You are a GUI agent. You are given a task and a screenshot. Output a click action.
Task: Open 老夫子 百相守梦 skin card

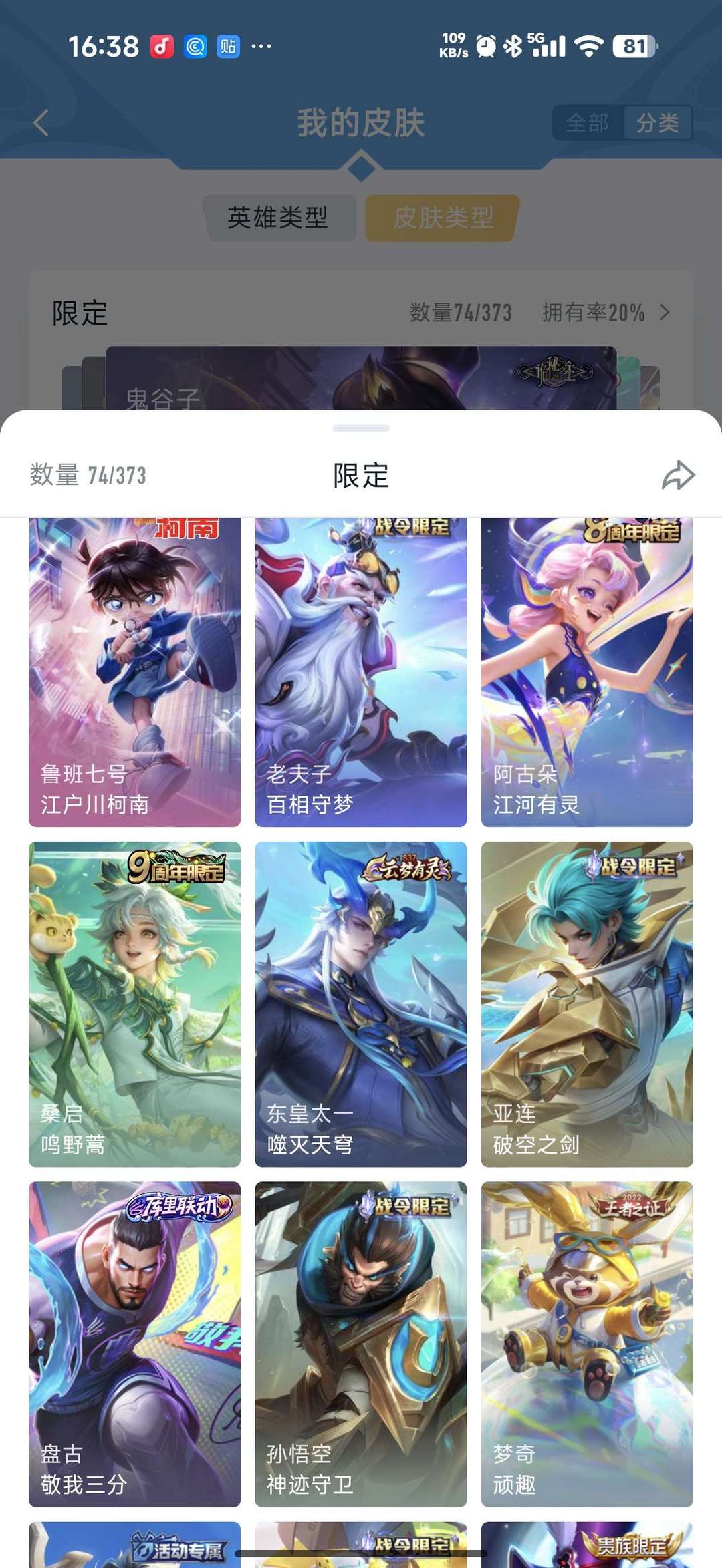360,671
